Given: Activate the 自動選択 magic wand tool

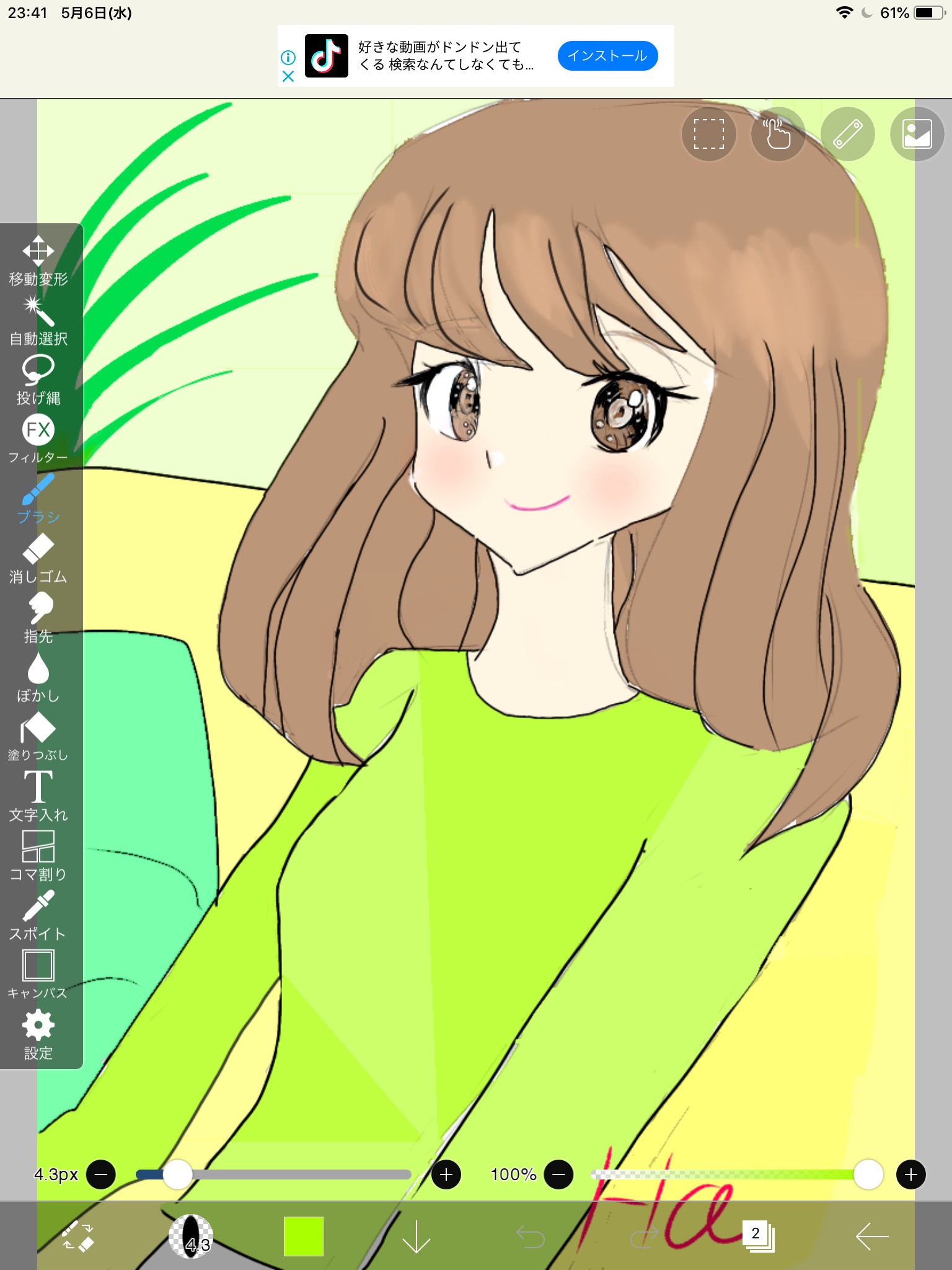Looking at the screenshot, I should (x=38, y=319).
